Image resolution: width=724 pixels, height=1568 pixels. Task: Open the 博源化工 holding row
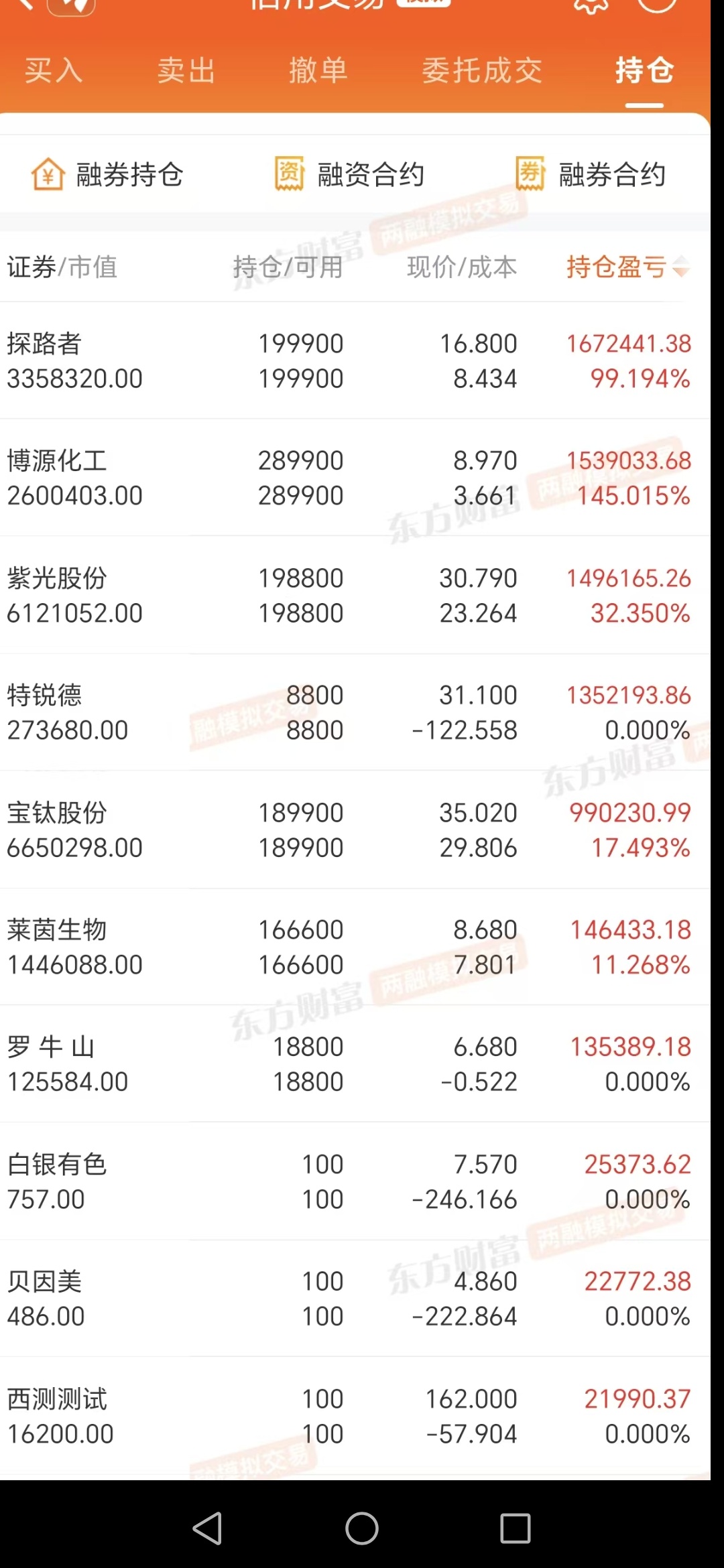[355, 478]
